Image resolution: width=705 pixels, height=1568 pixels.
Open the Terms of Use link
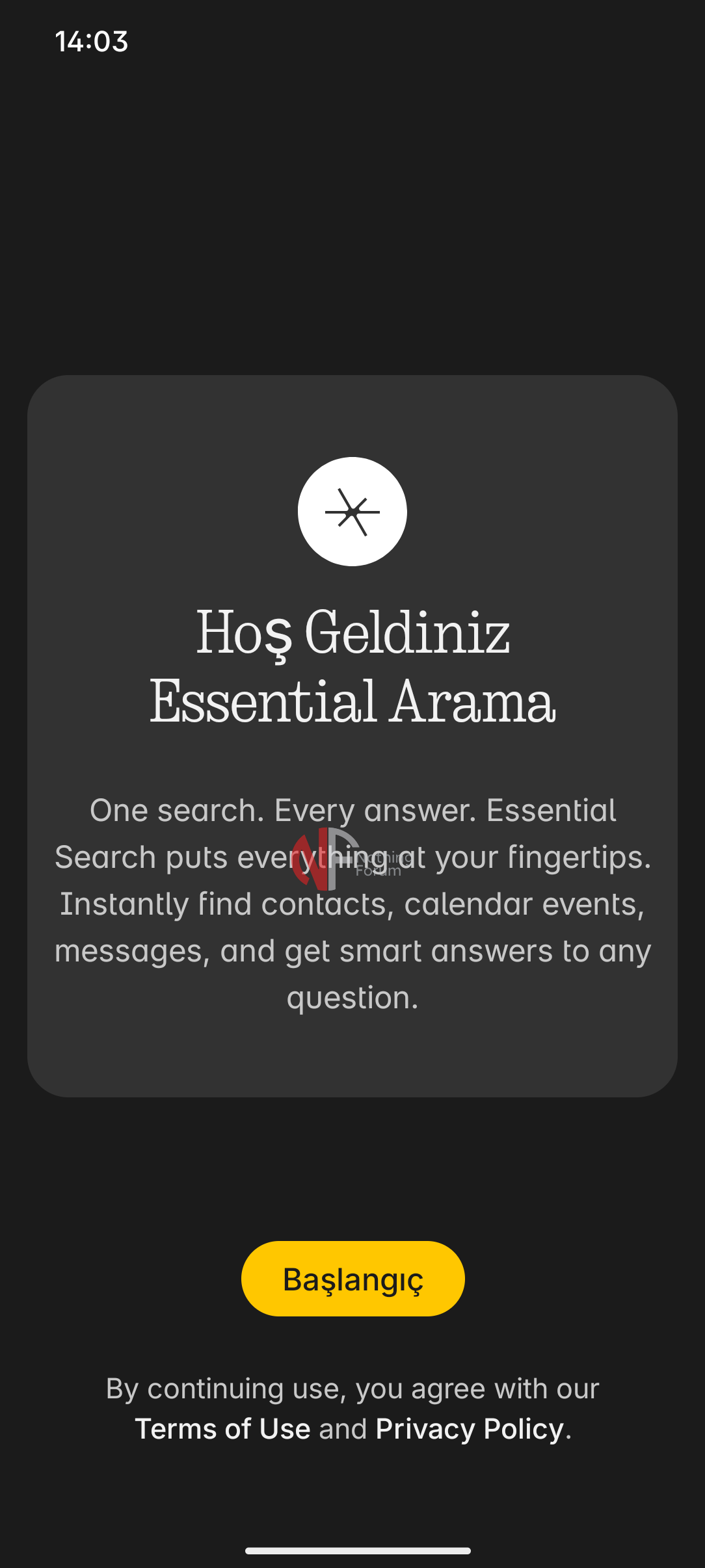point(222,1429)
